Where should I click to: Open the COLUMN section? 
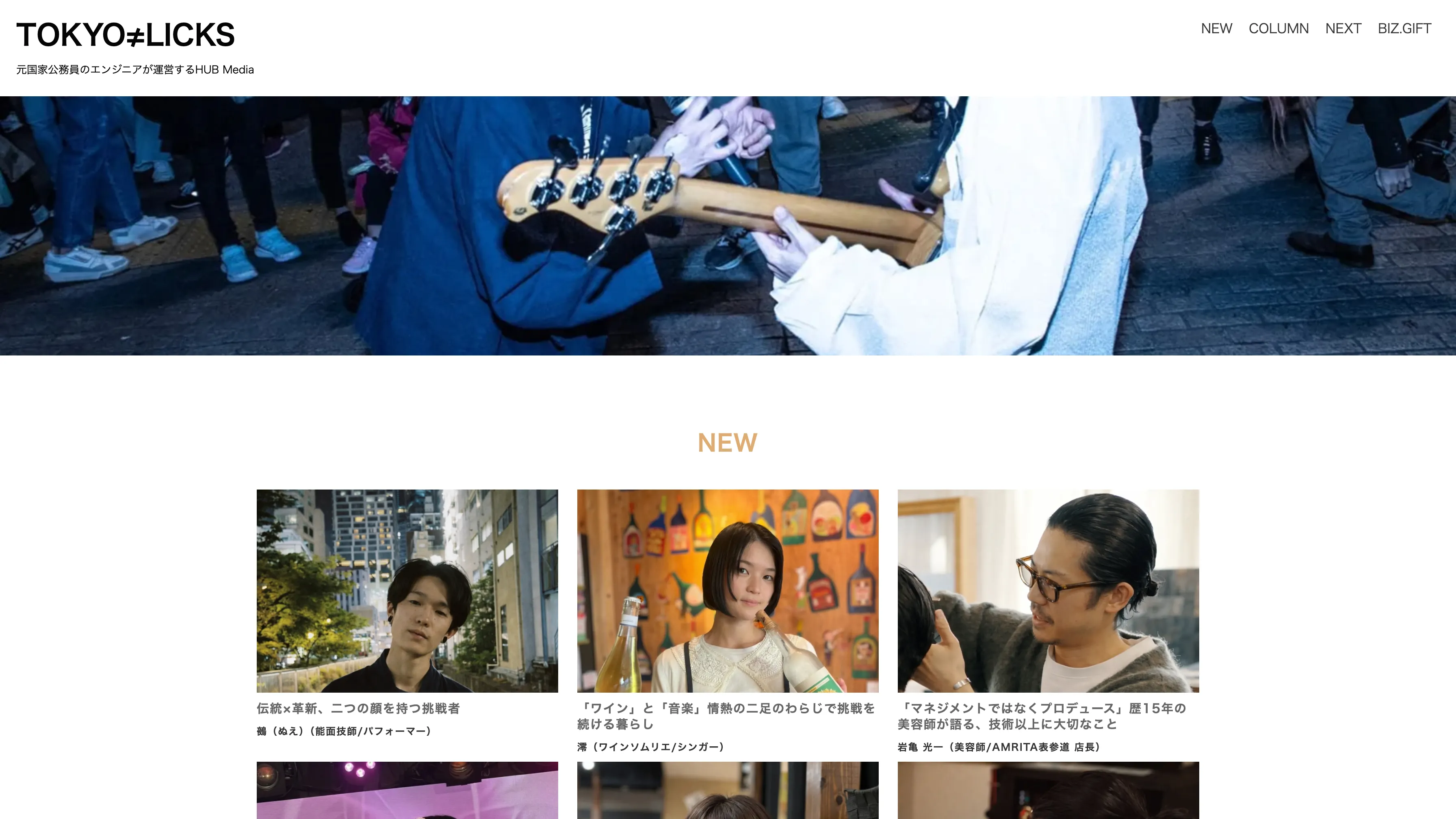coord(1278,29)
